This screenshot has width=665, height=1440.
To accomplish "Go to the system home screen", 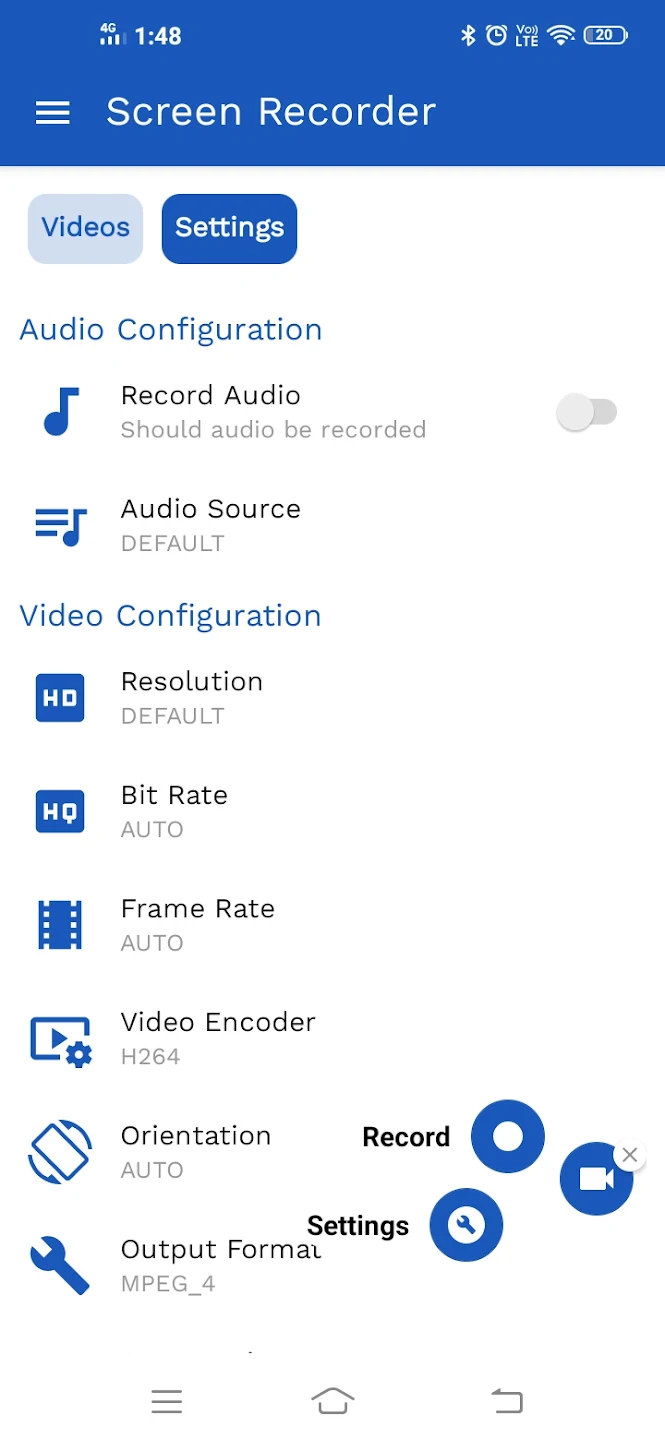I will 333,1401.
